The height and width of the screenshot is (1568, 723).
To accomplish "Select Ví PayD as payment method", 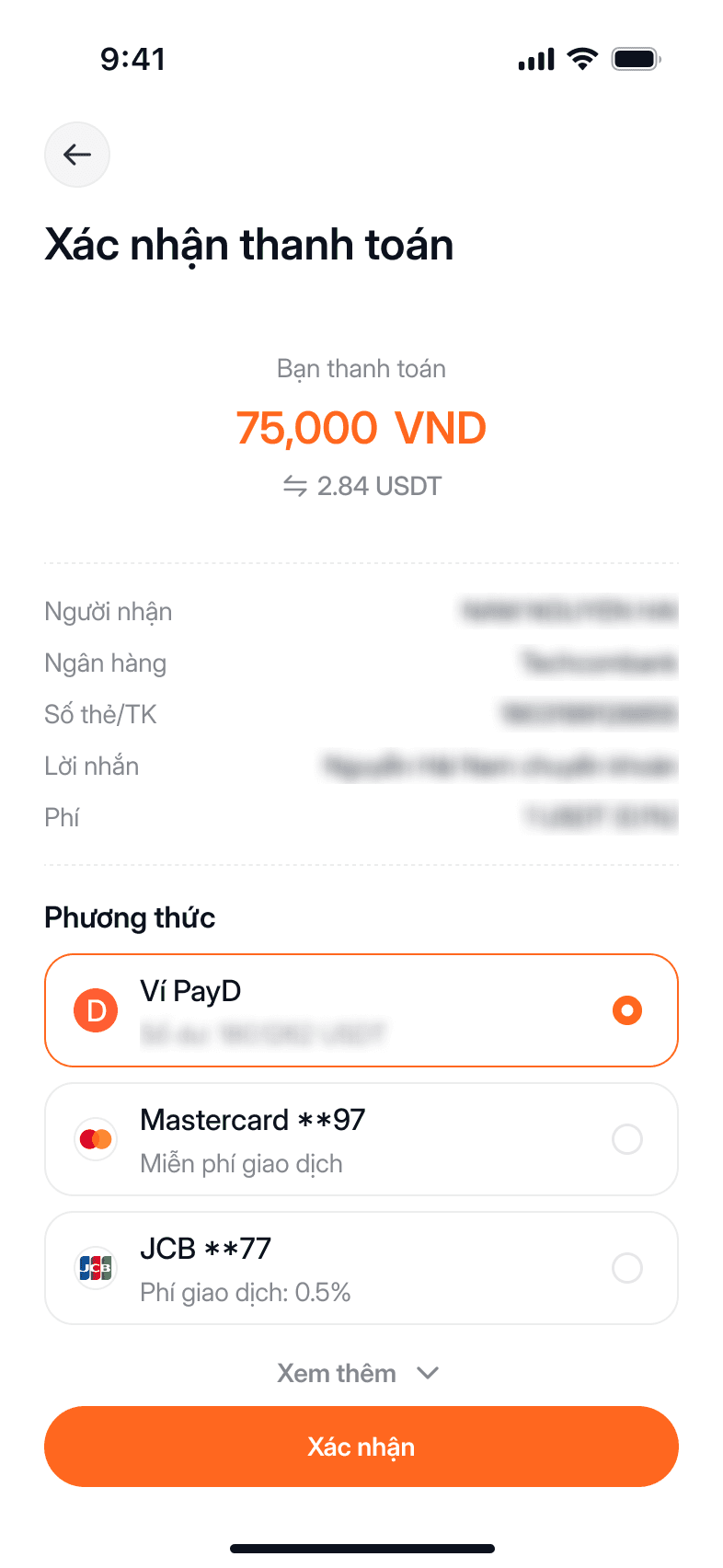I will point(361,1010).
